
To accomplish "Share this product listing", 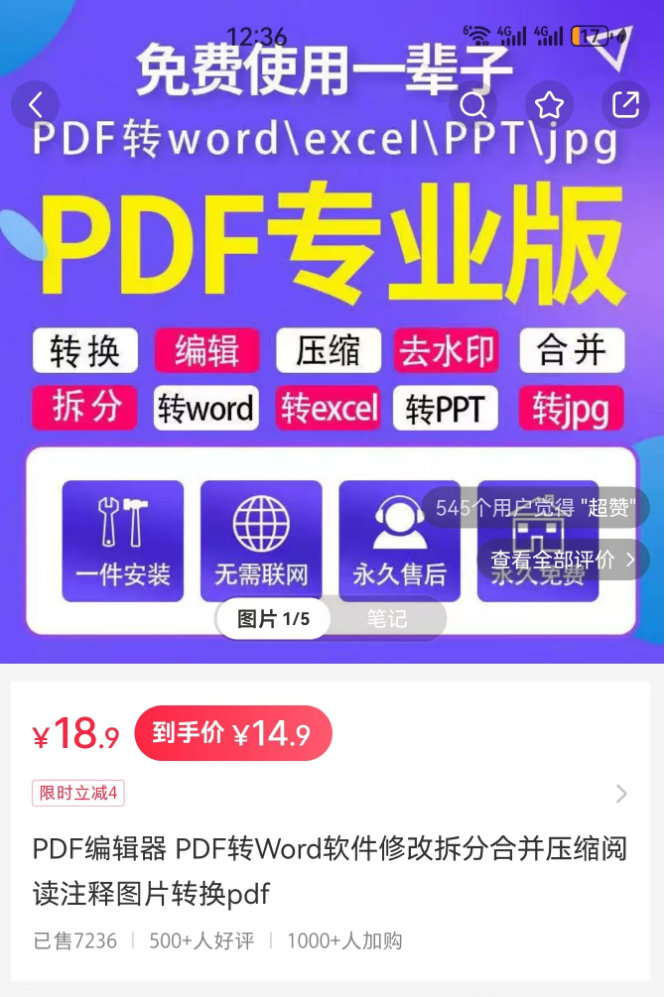I will [626, 104].
